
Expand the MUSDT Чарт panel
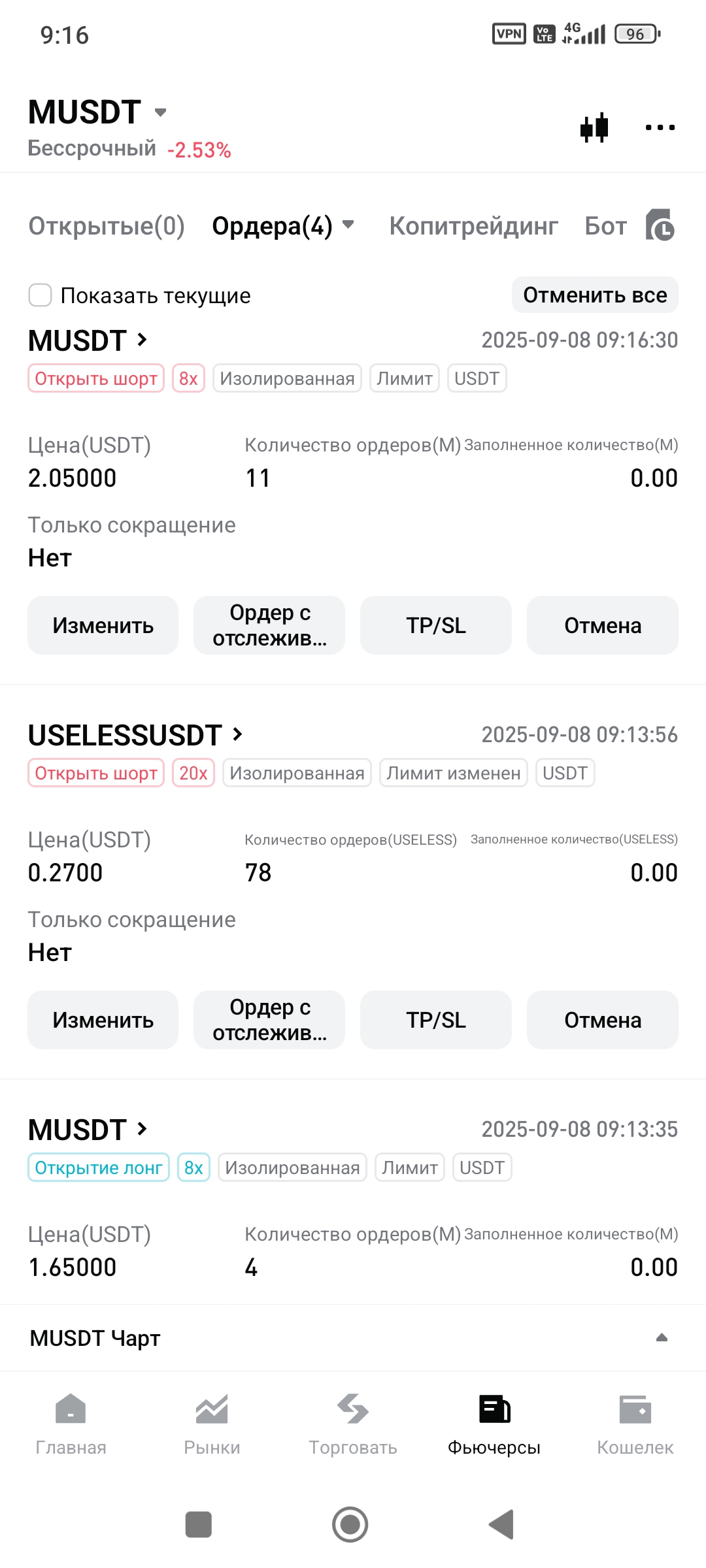click(x=661, y=1337)
